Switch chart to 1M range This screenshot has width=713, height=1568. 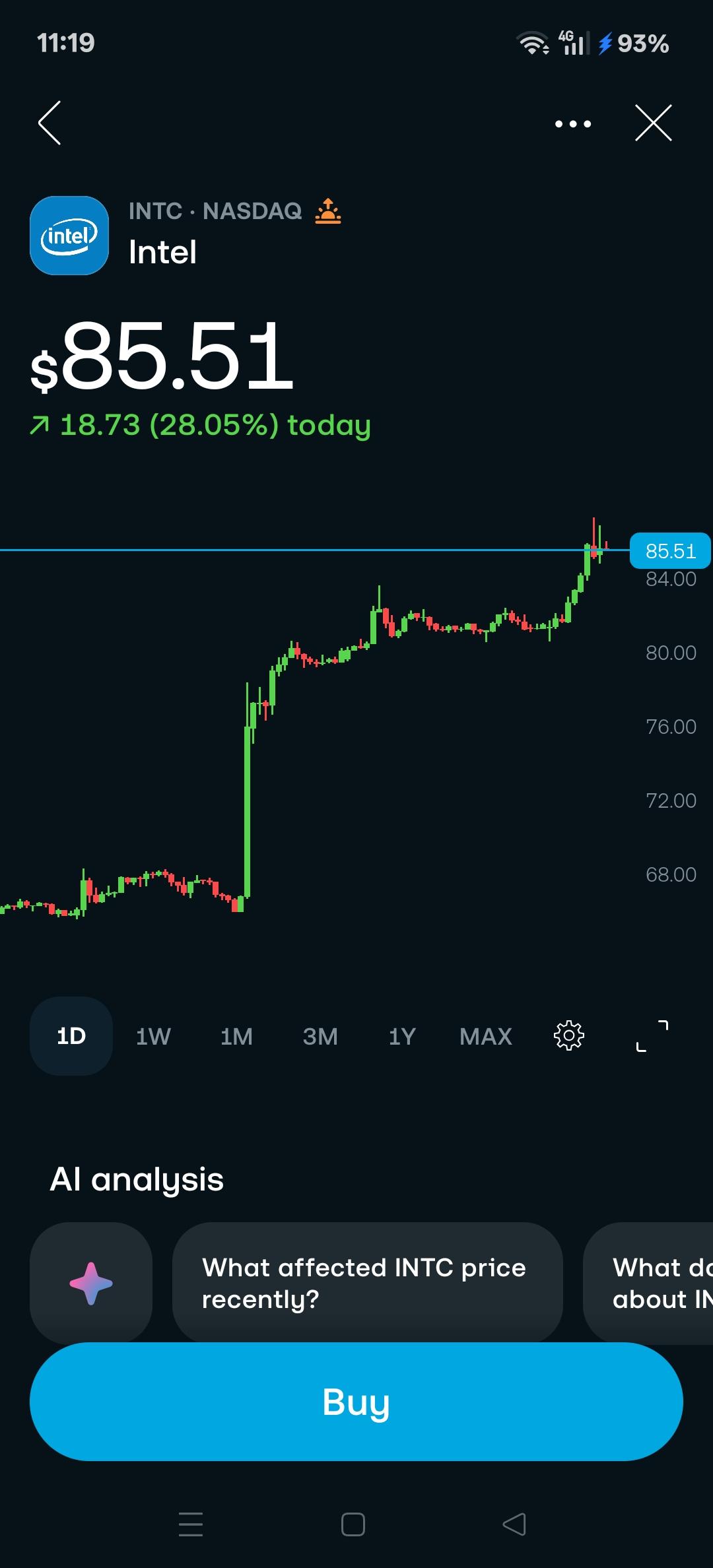(x=236, y=1036)
